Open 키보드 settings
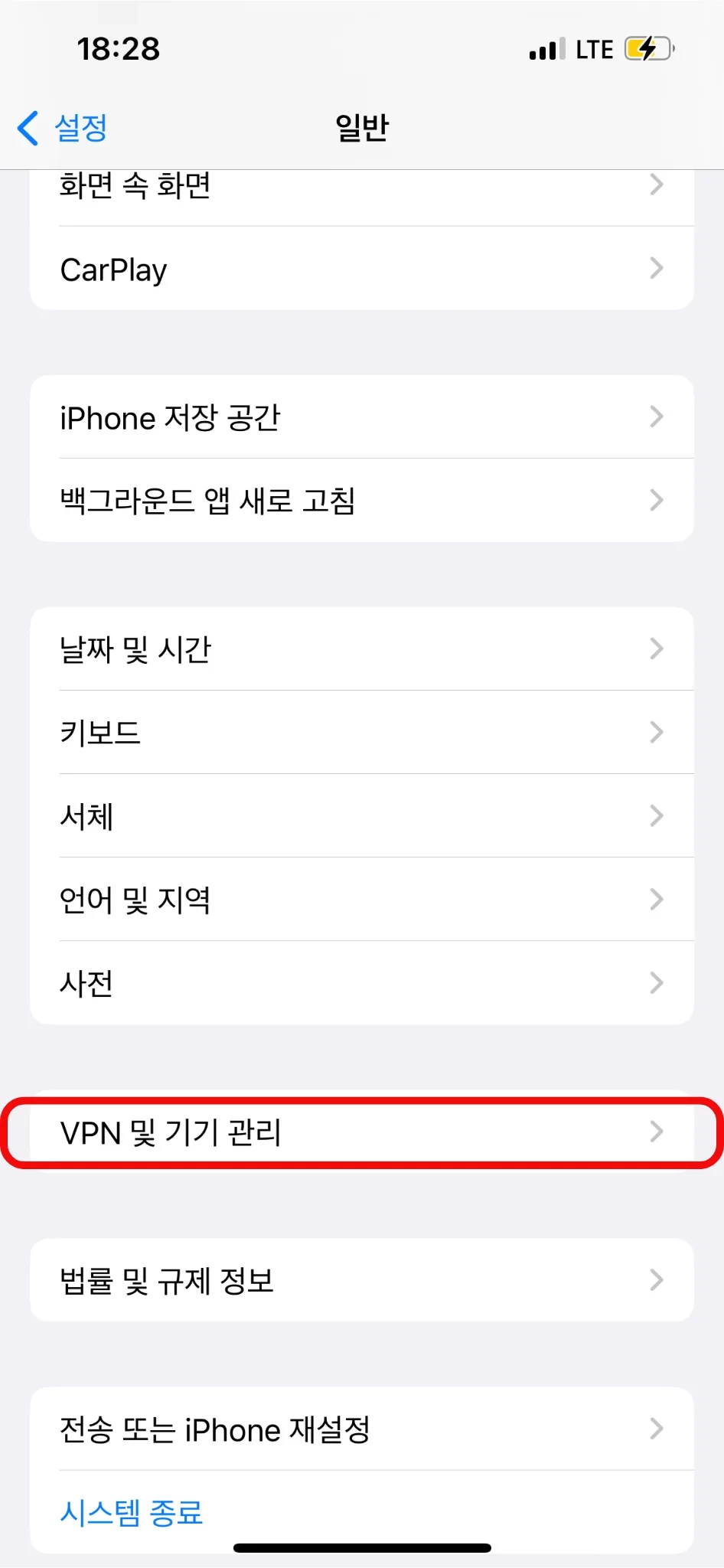This screenshot has width=724, height=1568. (x=361, y=733)
